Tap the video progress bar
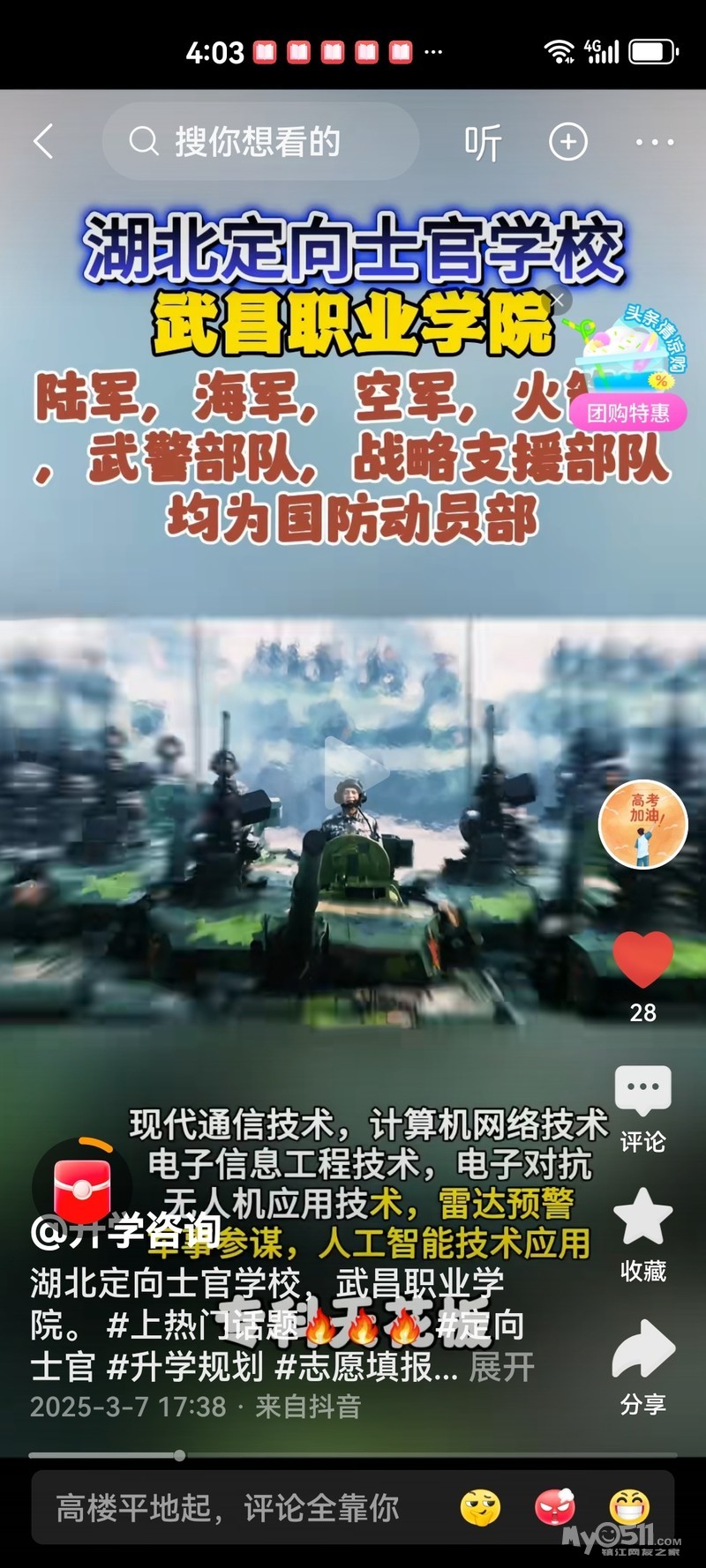This screenshot has height=1568, width=706. (x=353, y=1455)
